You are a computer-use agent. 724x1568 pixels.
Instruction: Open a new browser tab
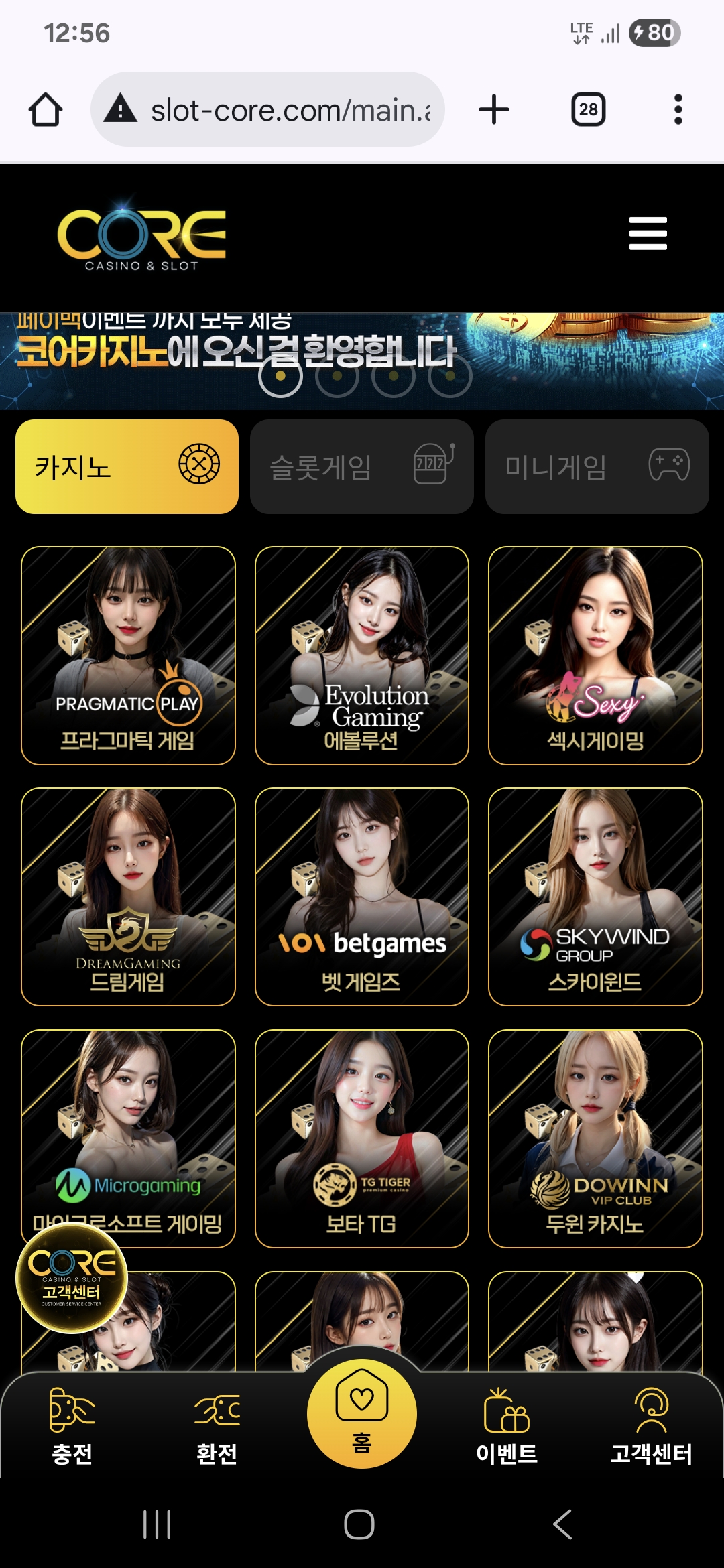click(494, 109)
